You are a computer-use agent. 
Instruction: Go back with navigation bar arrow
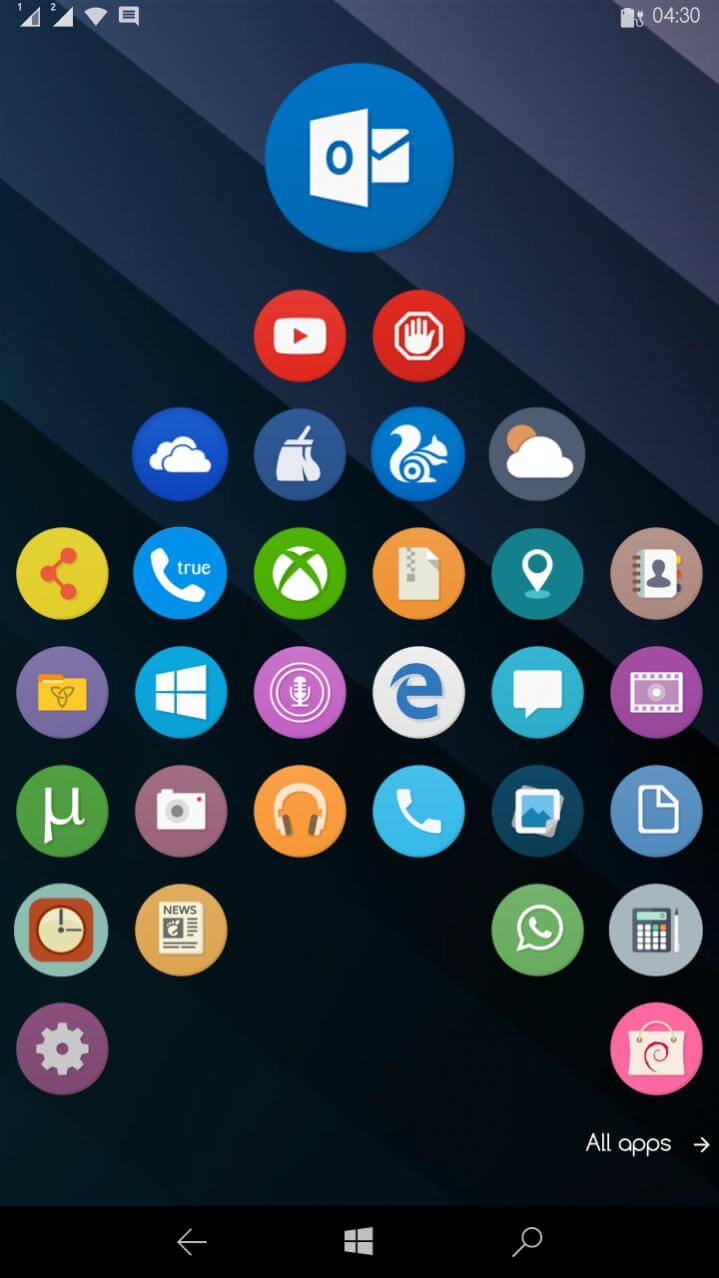[191, 1242]
